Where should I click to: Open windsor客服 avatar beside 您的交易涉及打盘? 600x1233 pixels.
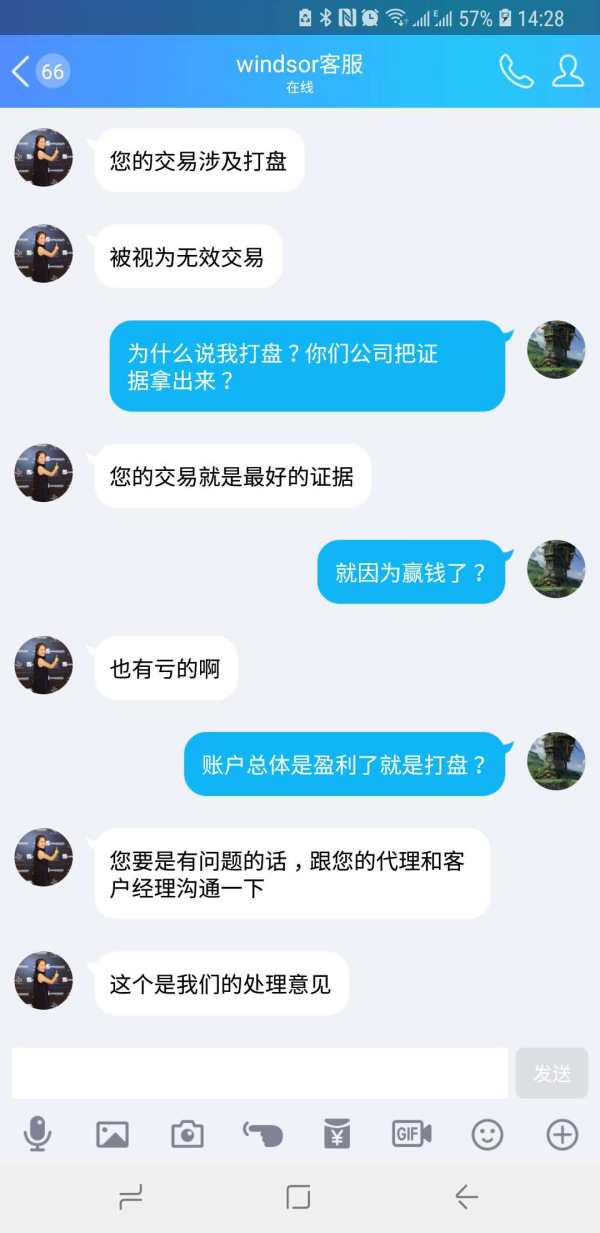tap(43, 157)
